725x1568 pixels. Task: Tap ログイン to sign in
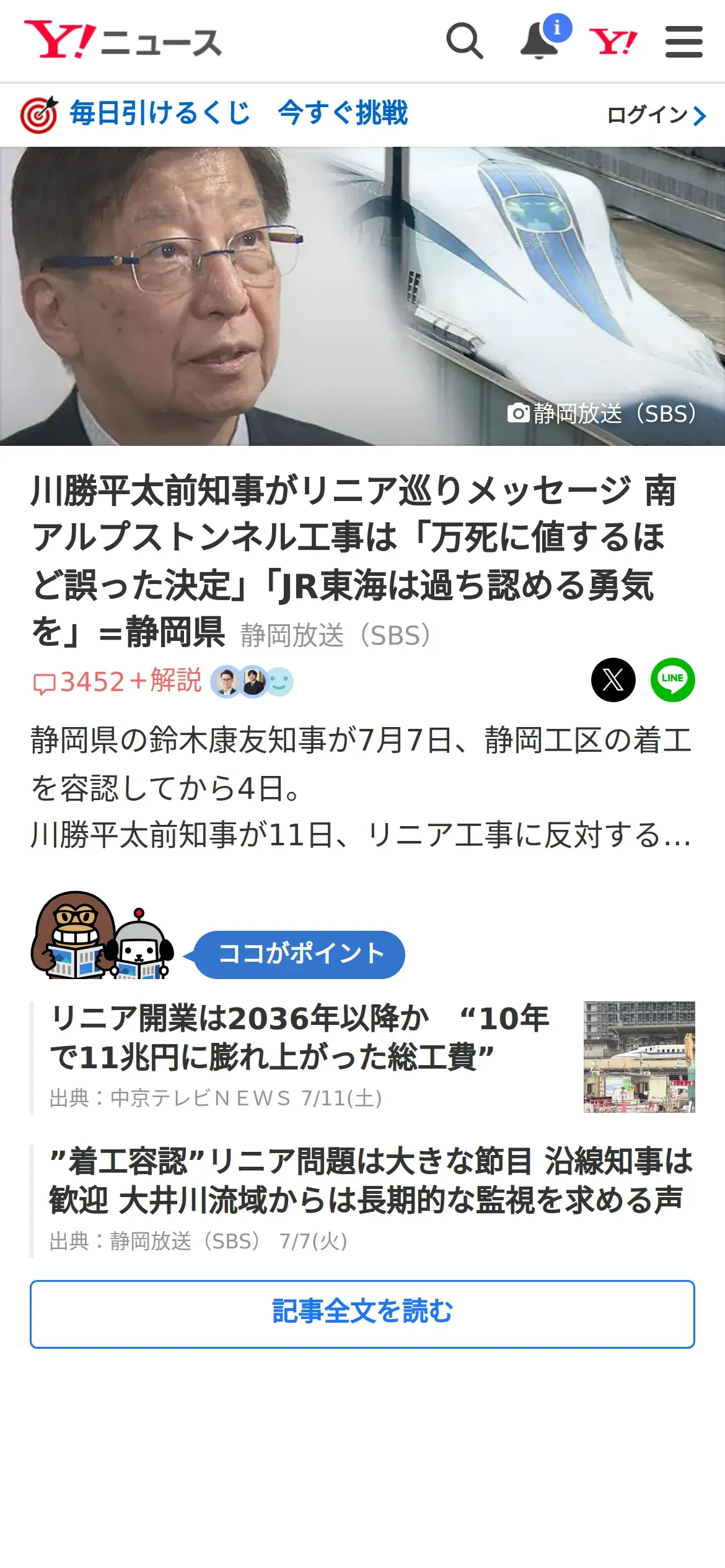pyautogui.click(x=657, y=115)
